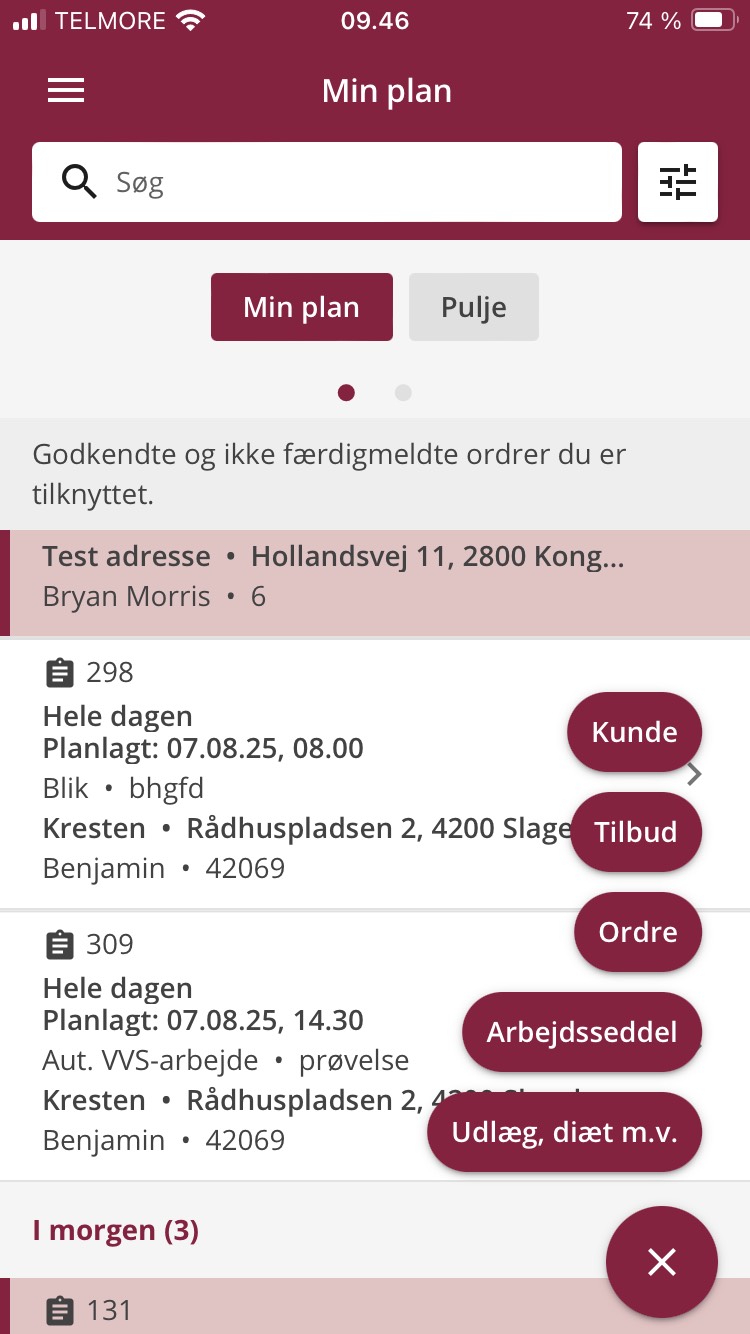Image resolution: width=750 pixels, height=1334 pixels.
Task: Add Udlæg, diæt m.v.
Action: [x=565, y=1132]
